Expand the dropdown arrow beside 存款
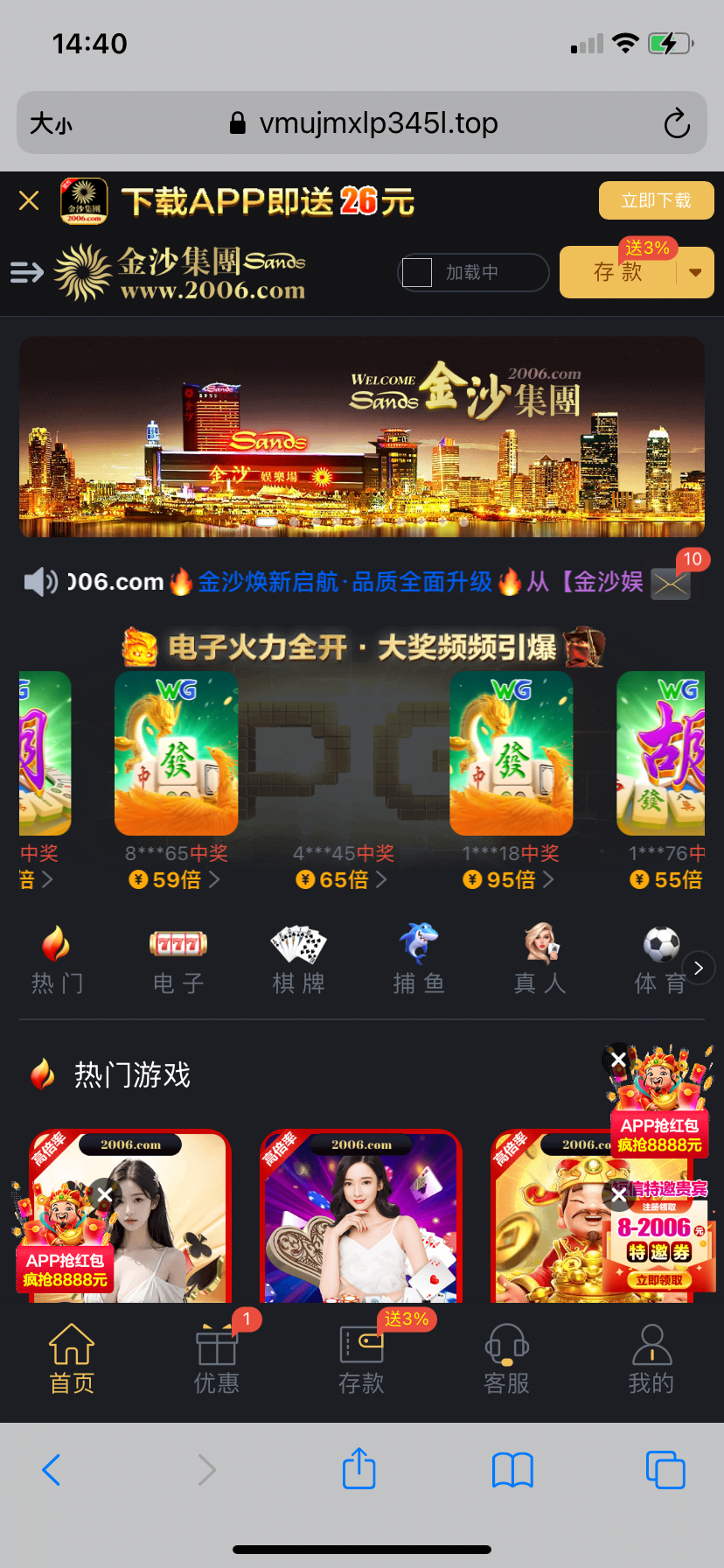724x1568 pixels. [695, 273]
